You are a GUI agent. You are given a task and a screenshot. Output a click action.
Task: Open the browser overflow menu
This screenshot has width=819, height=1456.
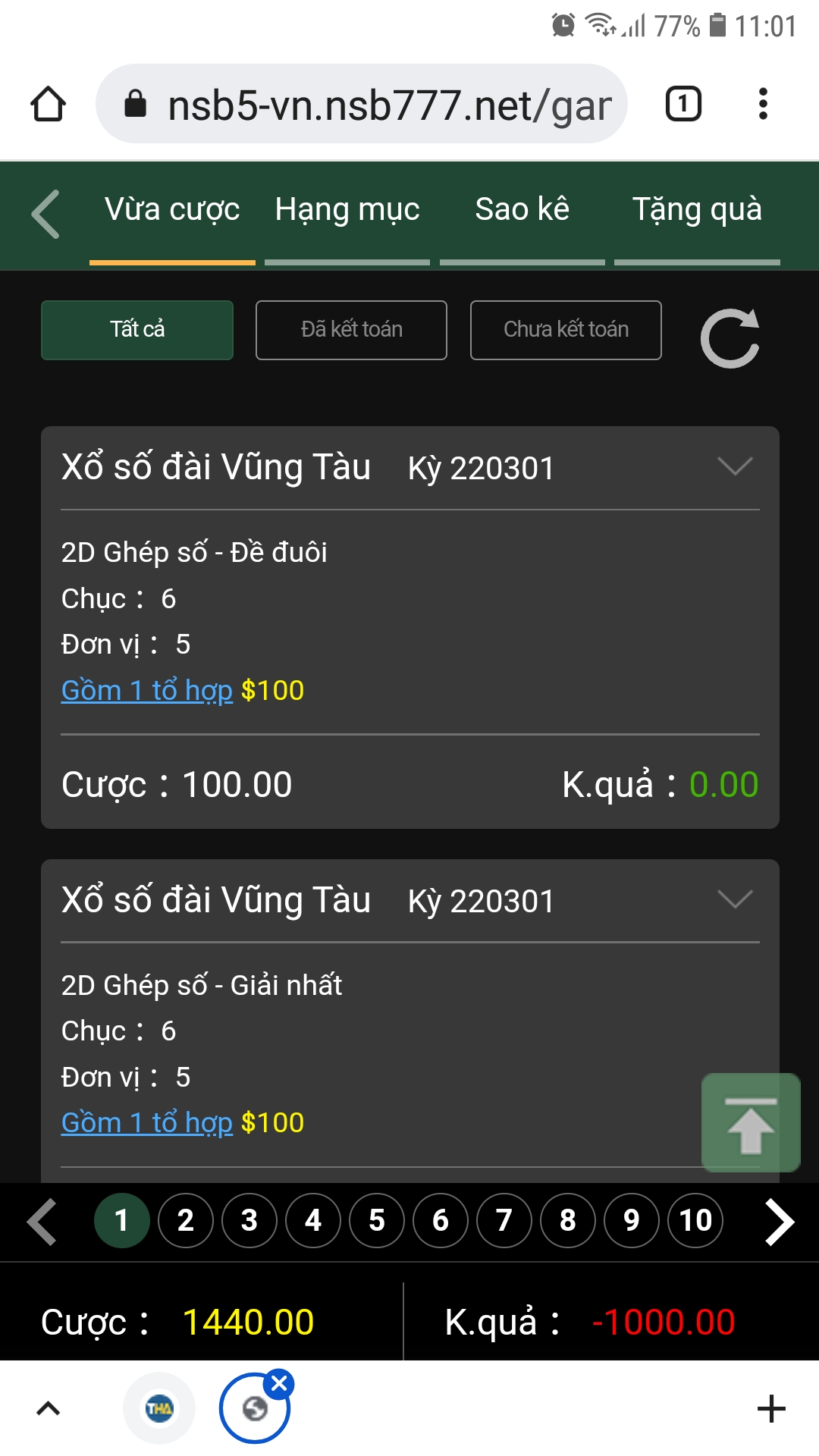pos(763,104)
